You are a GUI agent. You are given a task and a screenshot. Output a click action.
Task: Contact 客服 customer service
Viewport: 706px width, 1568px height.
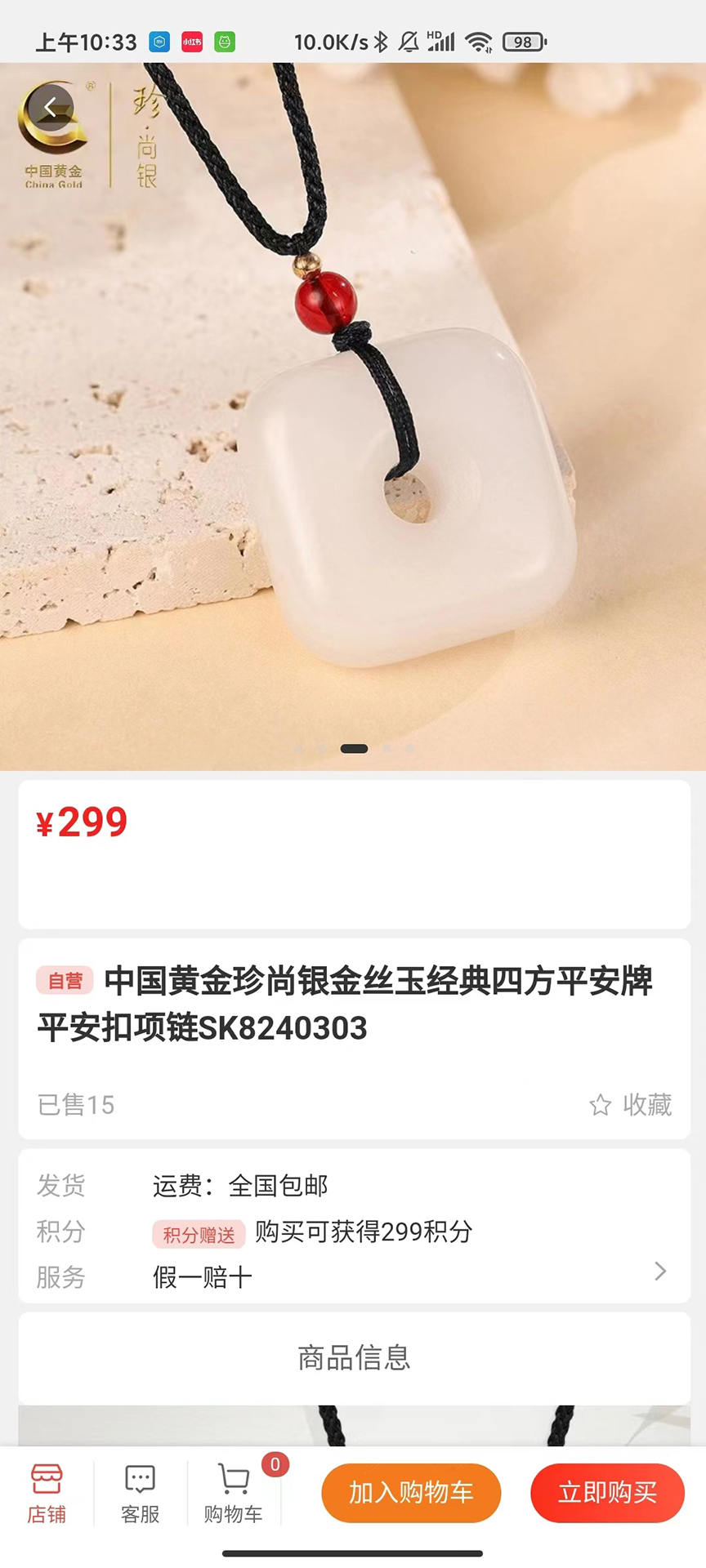tap(140, 1493)
